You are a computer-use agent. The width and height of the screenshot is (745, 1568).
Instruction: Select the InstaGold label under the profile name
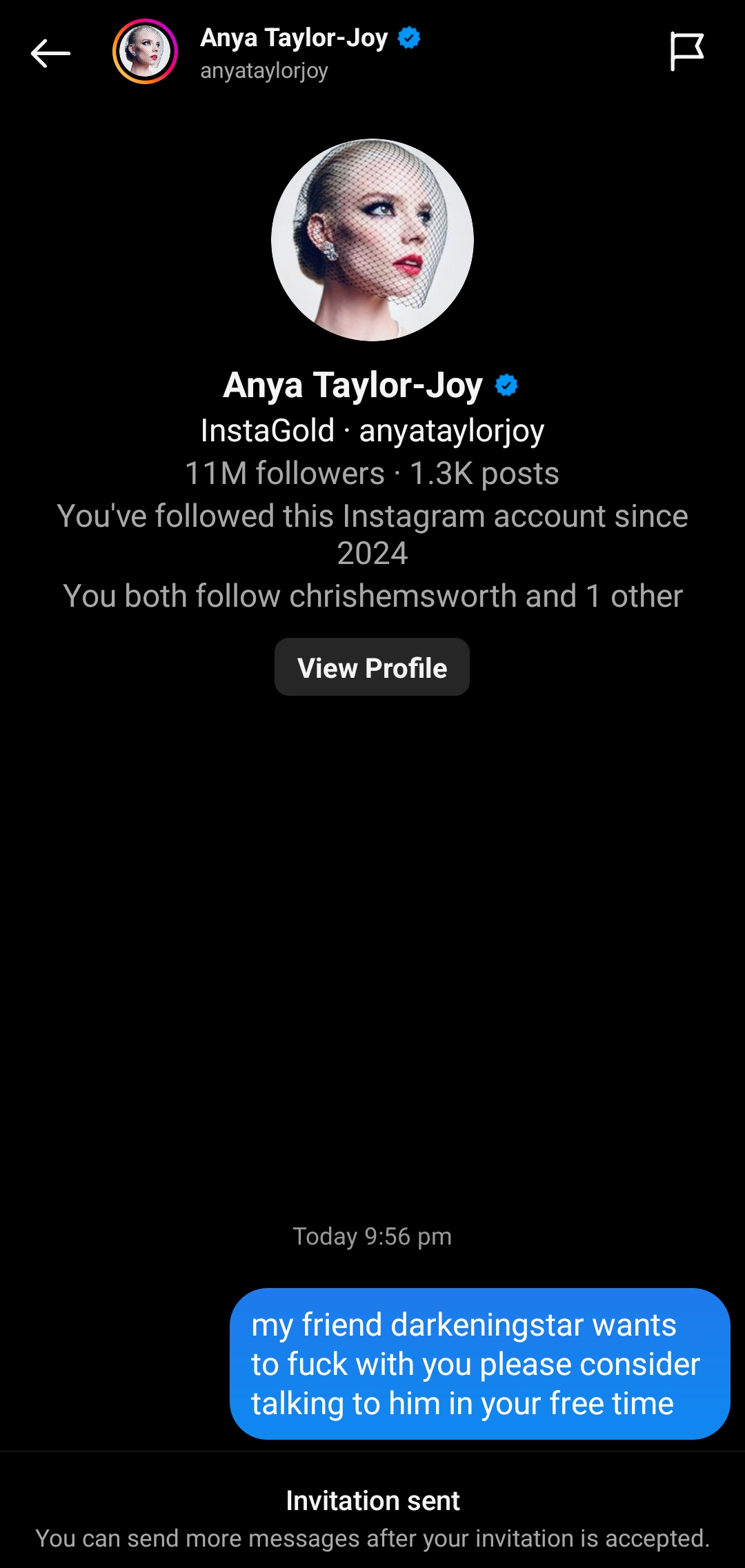click(x=268, y=430)
